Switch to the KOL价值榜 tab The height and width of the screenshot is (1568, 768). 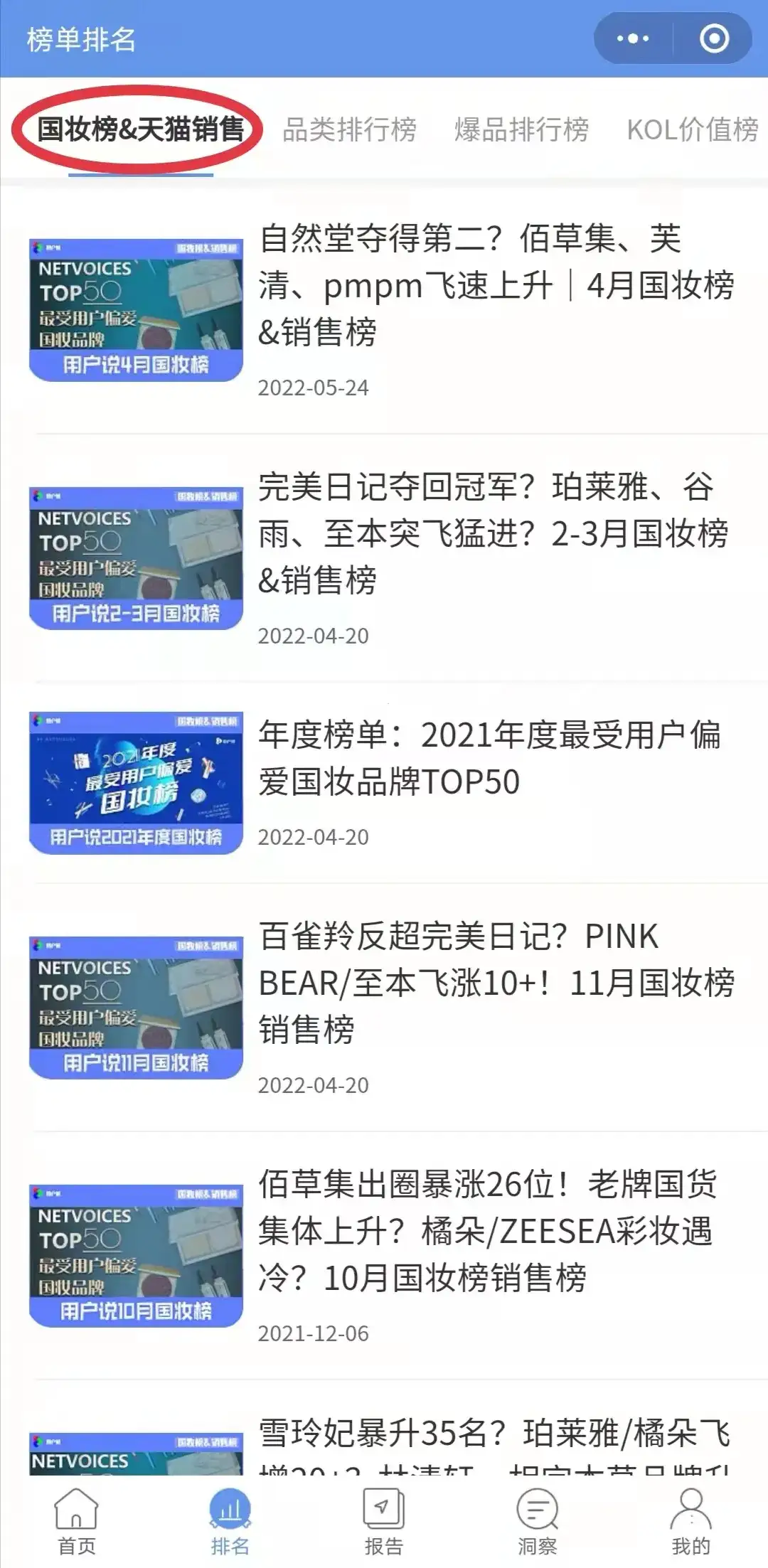(692, 129)
